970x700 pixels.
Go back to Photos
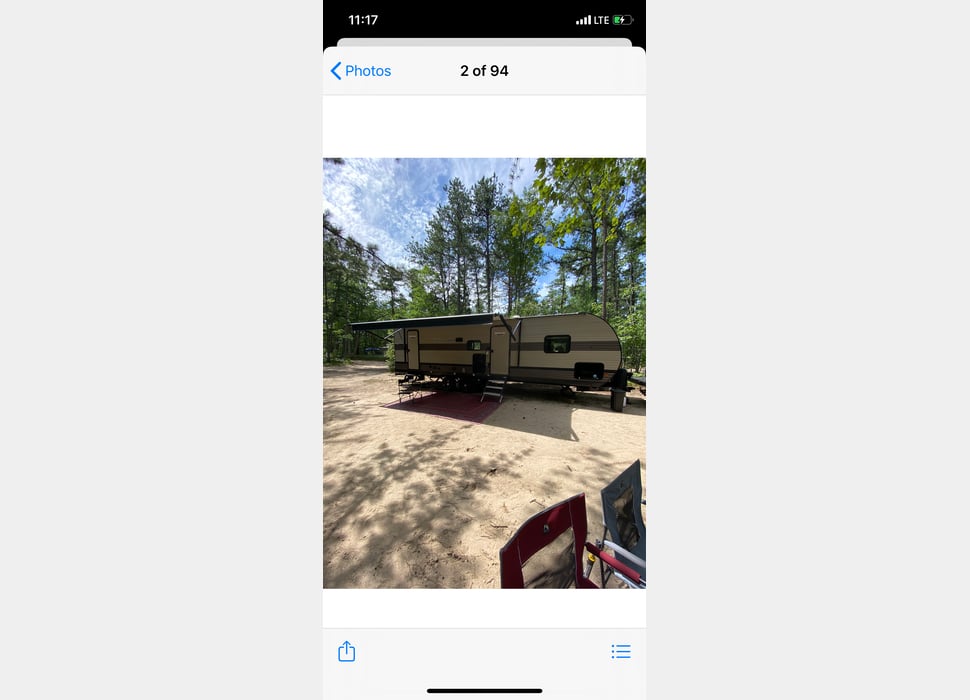[361, 71]
